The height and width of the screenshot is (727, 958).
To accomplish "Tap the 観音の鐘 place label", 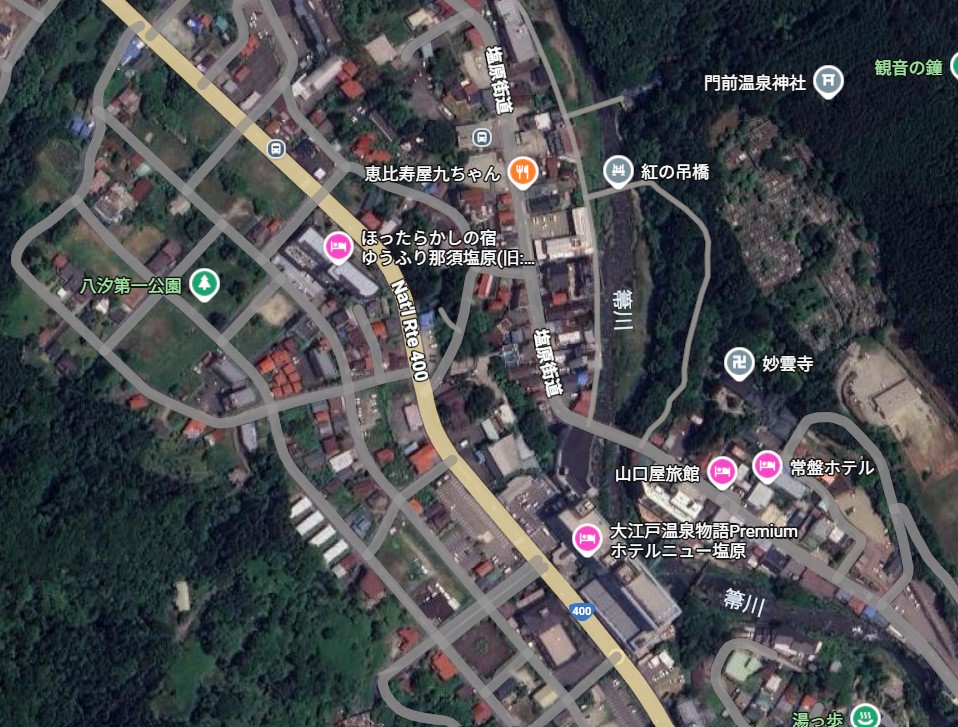I will [908, 68].
